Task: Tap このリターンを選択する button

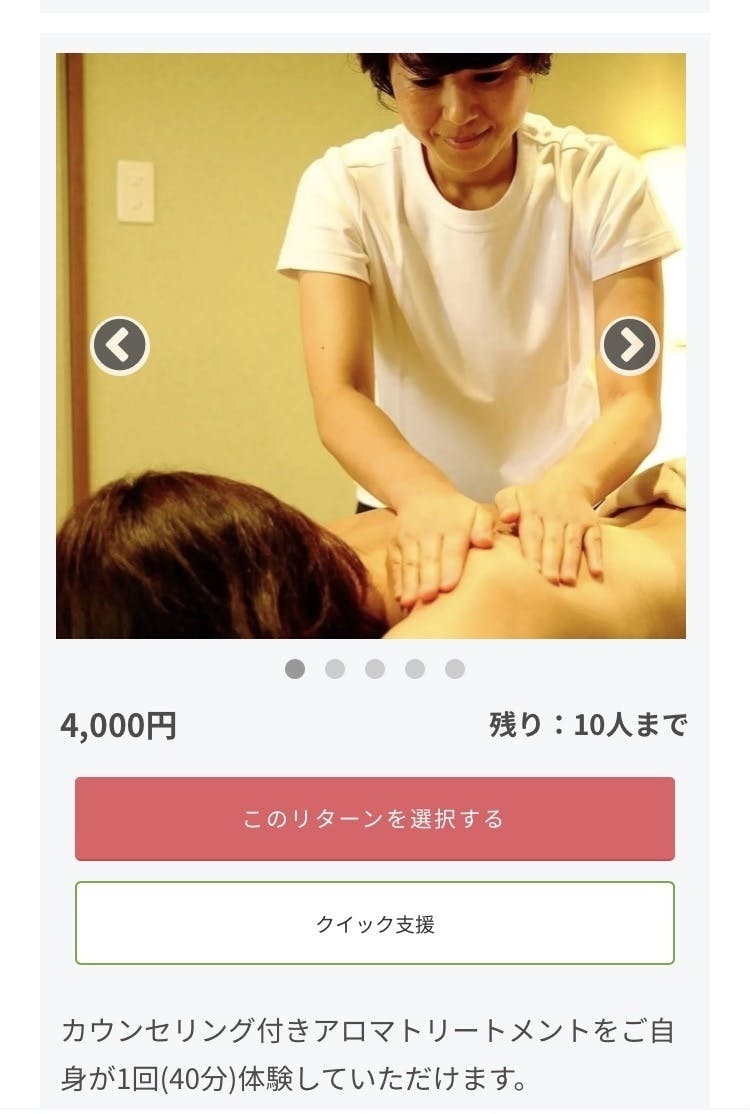Action: click(374, 819)
